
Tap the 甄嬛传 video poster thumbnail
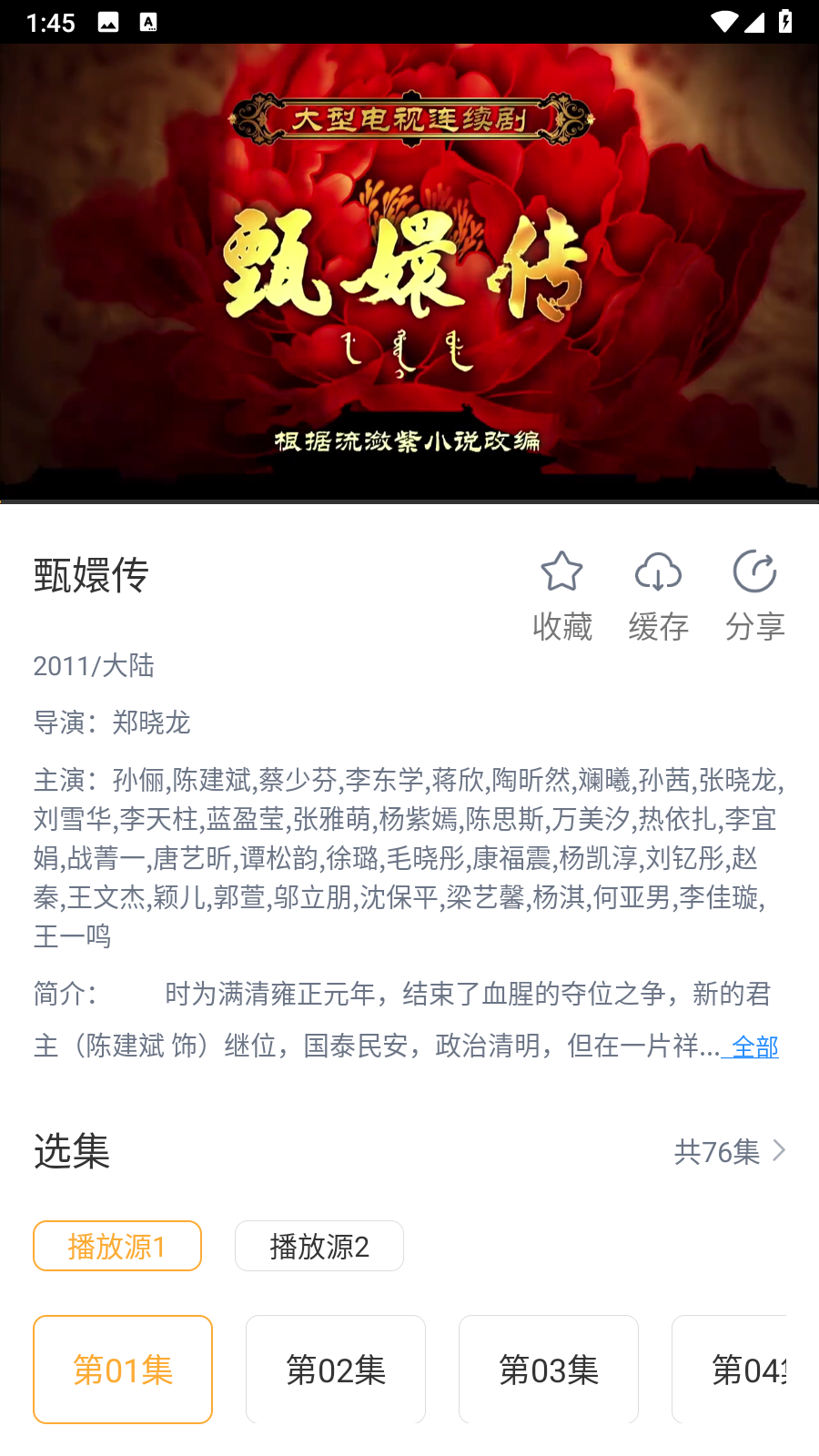pos(409,270)
